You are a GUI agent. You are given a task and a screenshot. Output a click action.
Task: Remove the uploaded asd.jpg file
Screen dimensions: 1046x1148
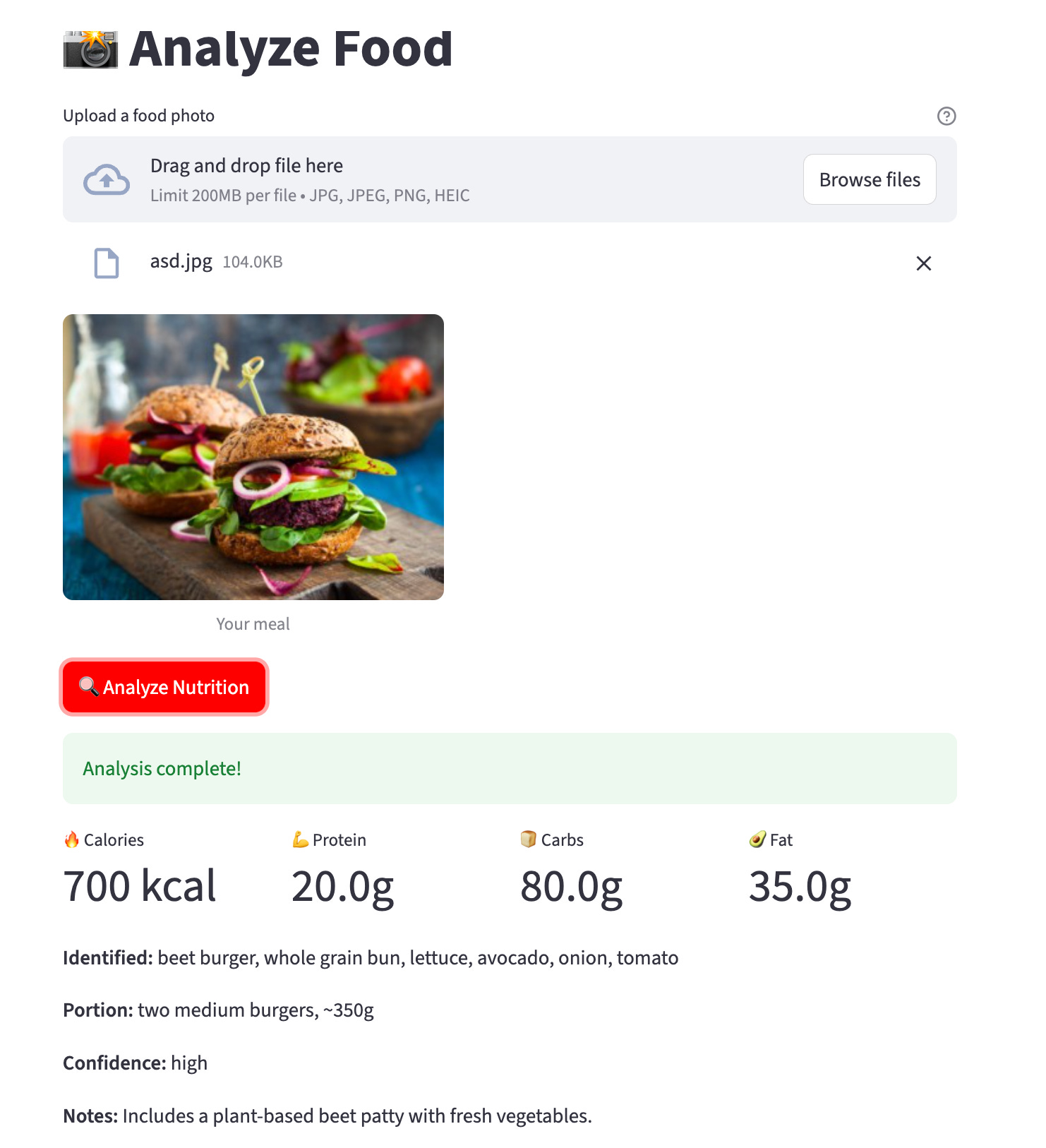click(x=923, y=263)
